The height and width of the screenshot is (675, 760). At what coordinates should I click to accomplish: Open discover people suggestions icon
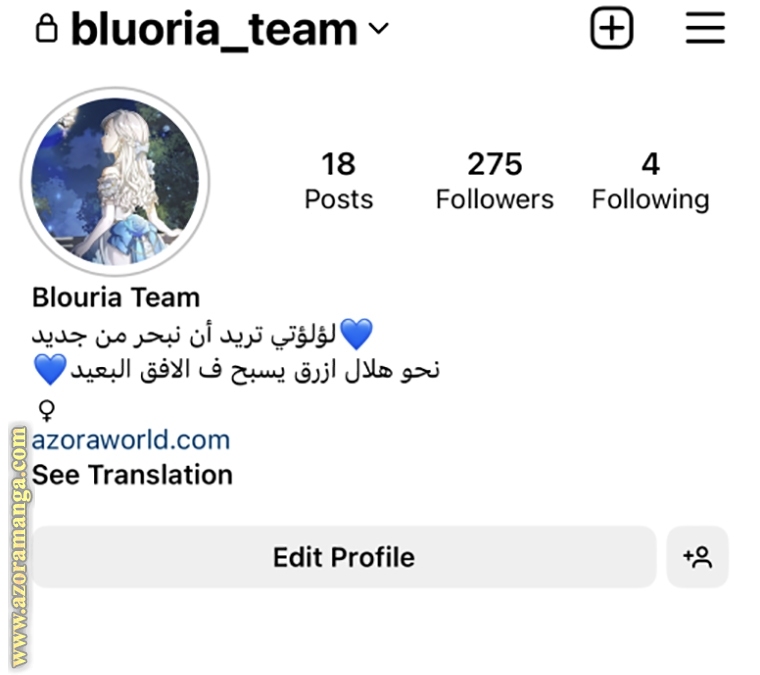pos(697,557)
